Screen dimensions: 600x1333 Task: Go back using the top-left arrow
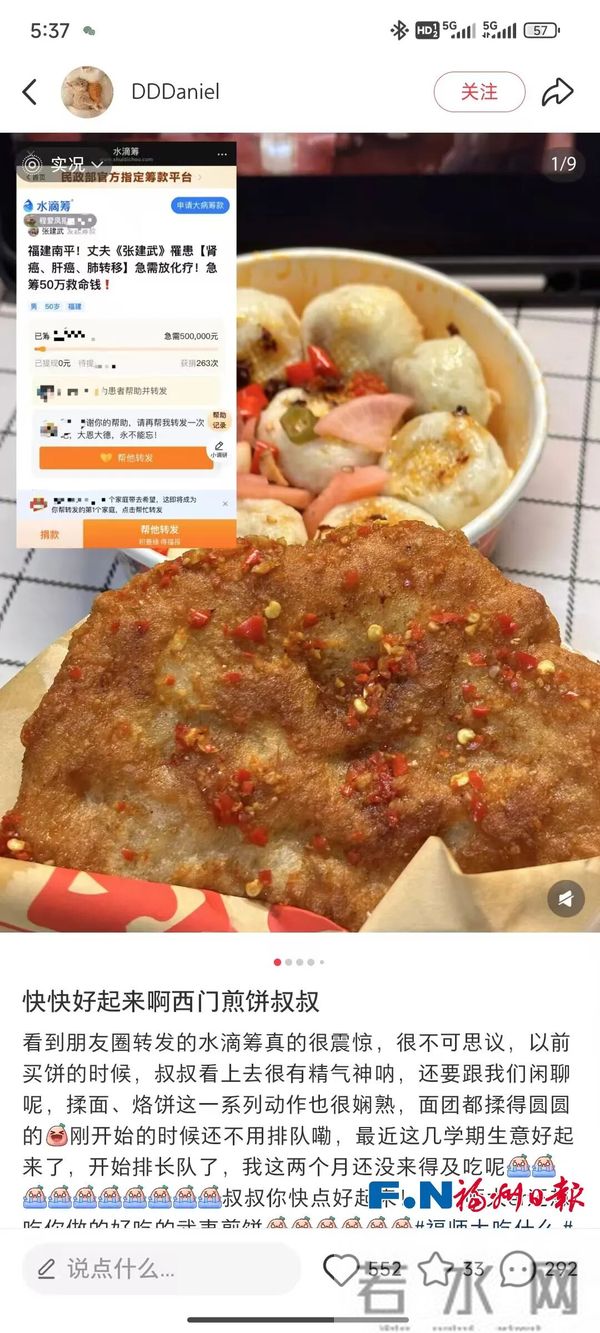click(30, 92)
